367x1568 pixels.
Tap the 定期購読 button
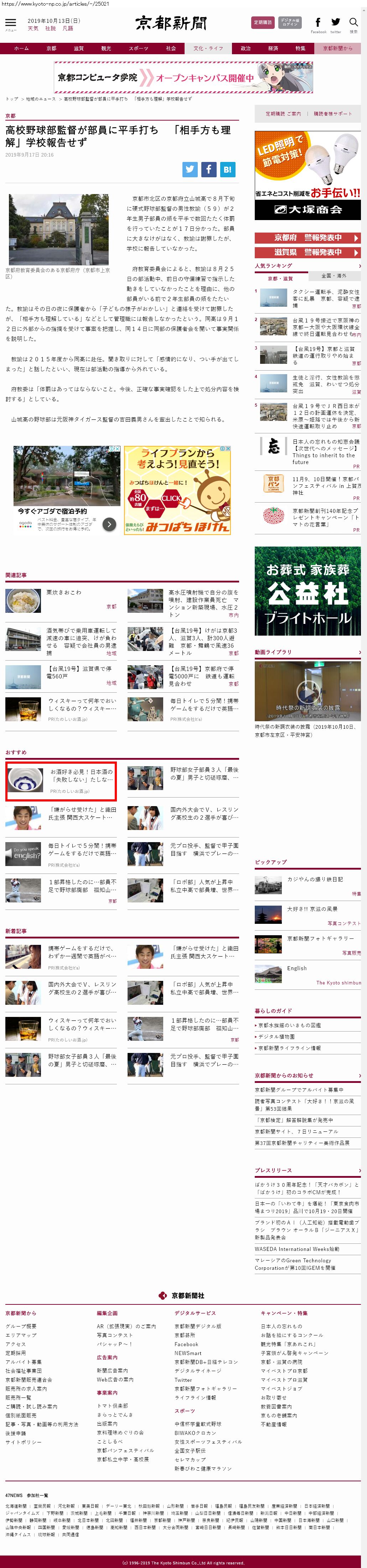click(x=263, y=22)
